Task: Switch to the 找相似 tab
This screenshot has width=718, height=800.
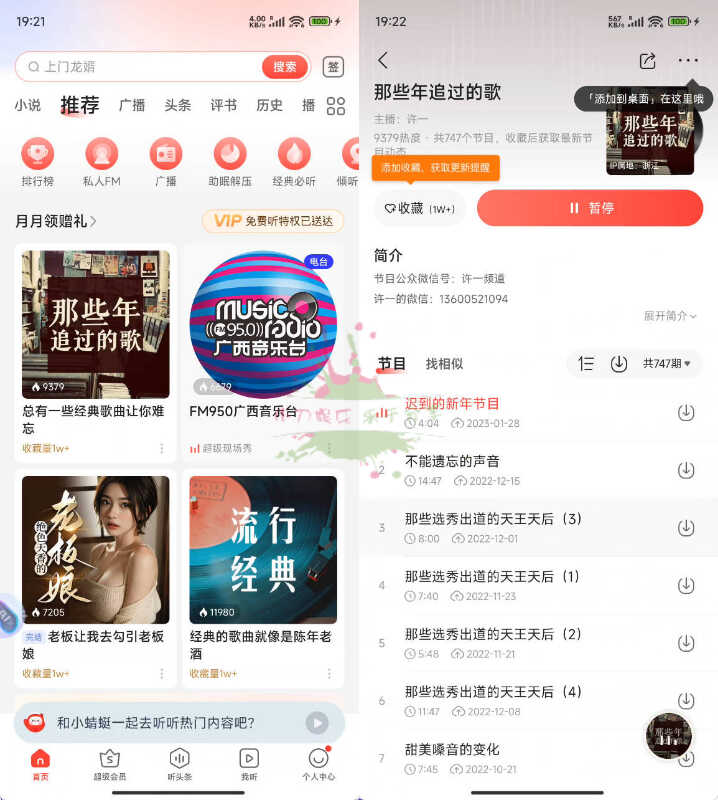Action: coord(444,364)
